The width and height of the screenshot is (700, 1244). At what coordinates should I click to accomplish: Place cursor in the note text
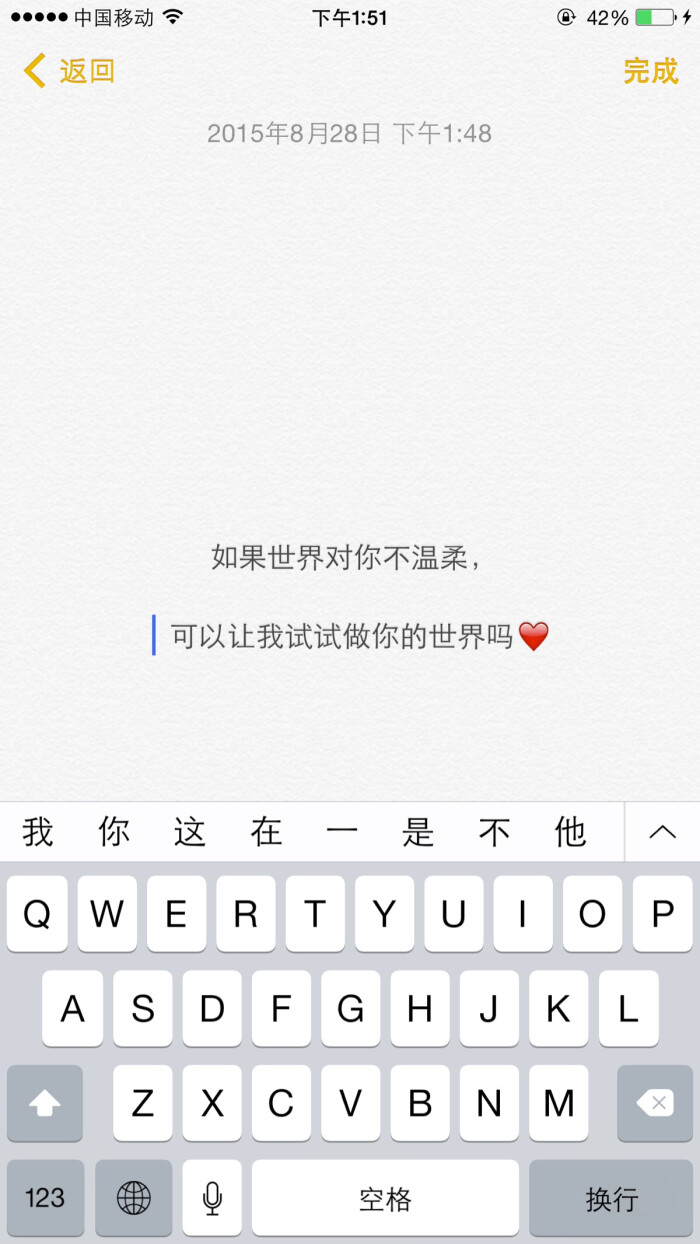[350, 636]
